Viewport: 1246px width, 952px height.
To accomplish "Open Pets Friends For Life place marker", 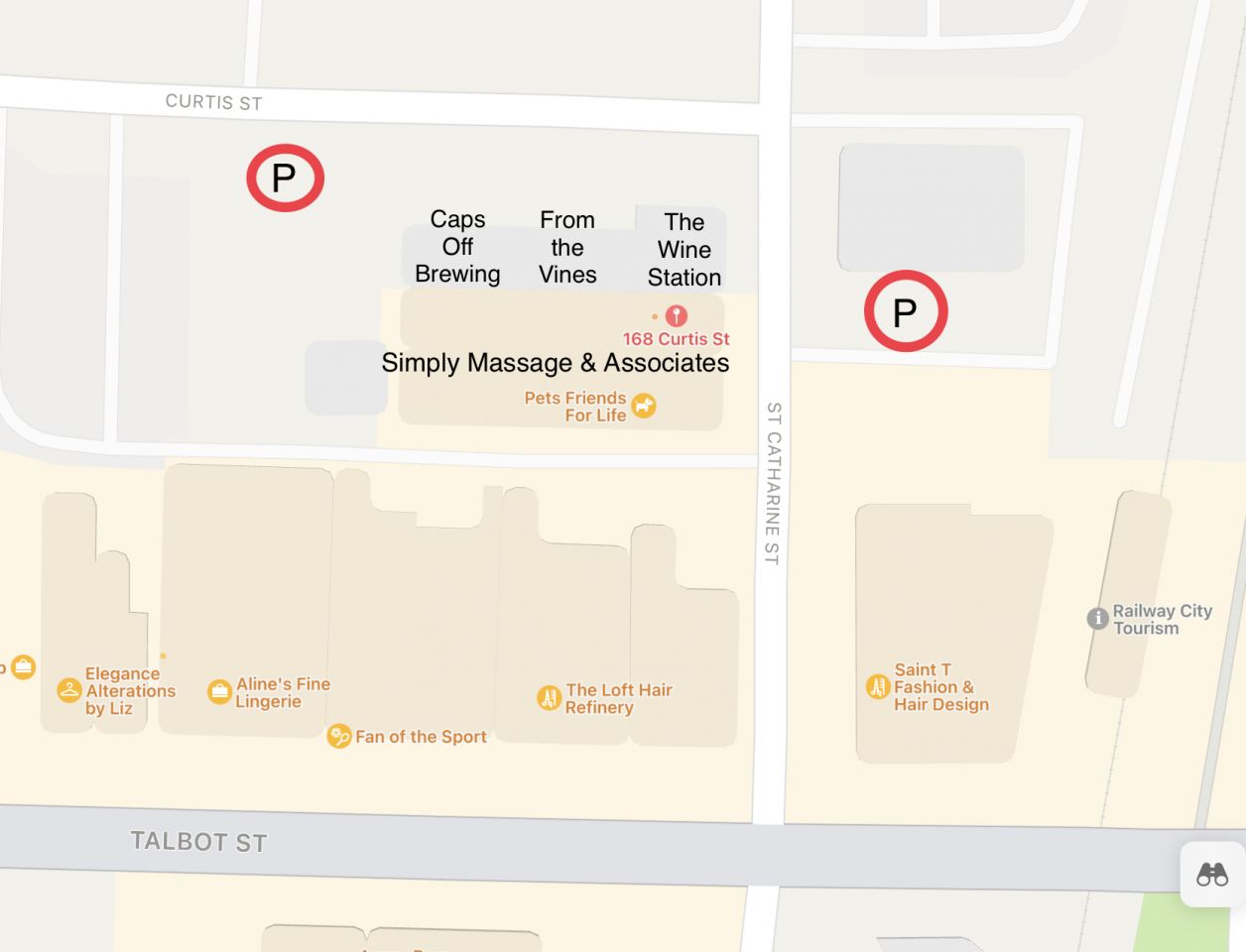I will tap(644, 406).
